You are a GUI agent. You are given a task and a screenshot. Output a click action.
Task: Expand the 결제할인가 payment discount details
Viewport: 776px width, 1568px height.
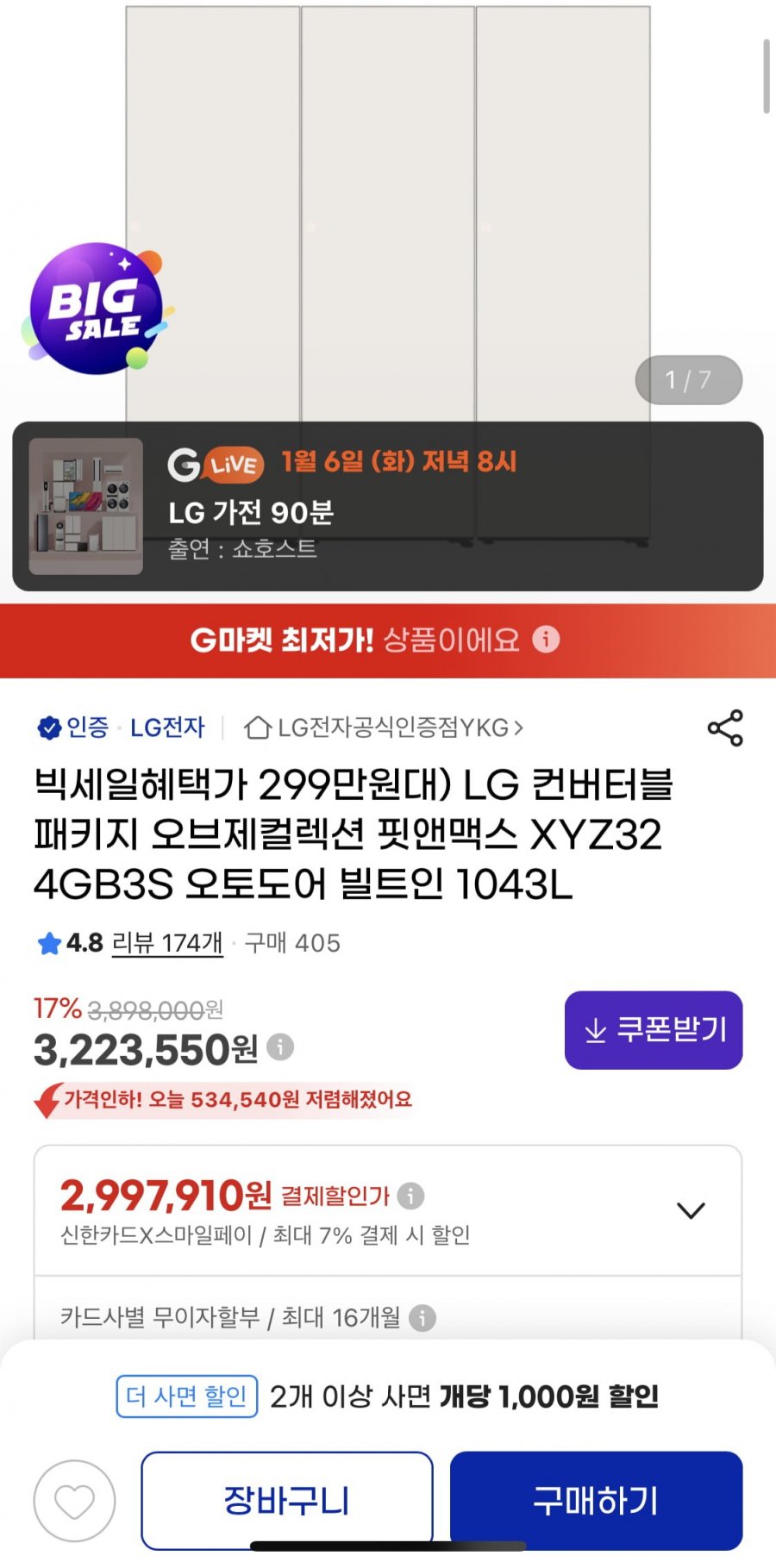tap(691, 1210)
